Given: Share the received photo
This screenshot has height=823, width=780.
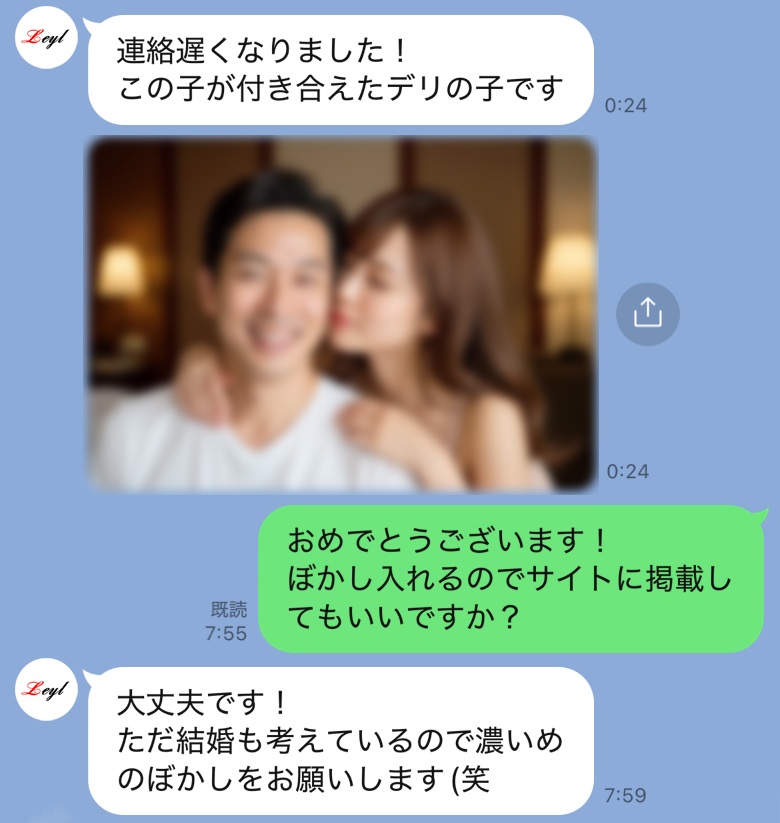Looking at the screenshot, I should 647,314.
